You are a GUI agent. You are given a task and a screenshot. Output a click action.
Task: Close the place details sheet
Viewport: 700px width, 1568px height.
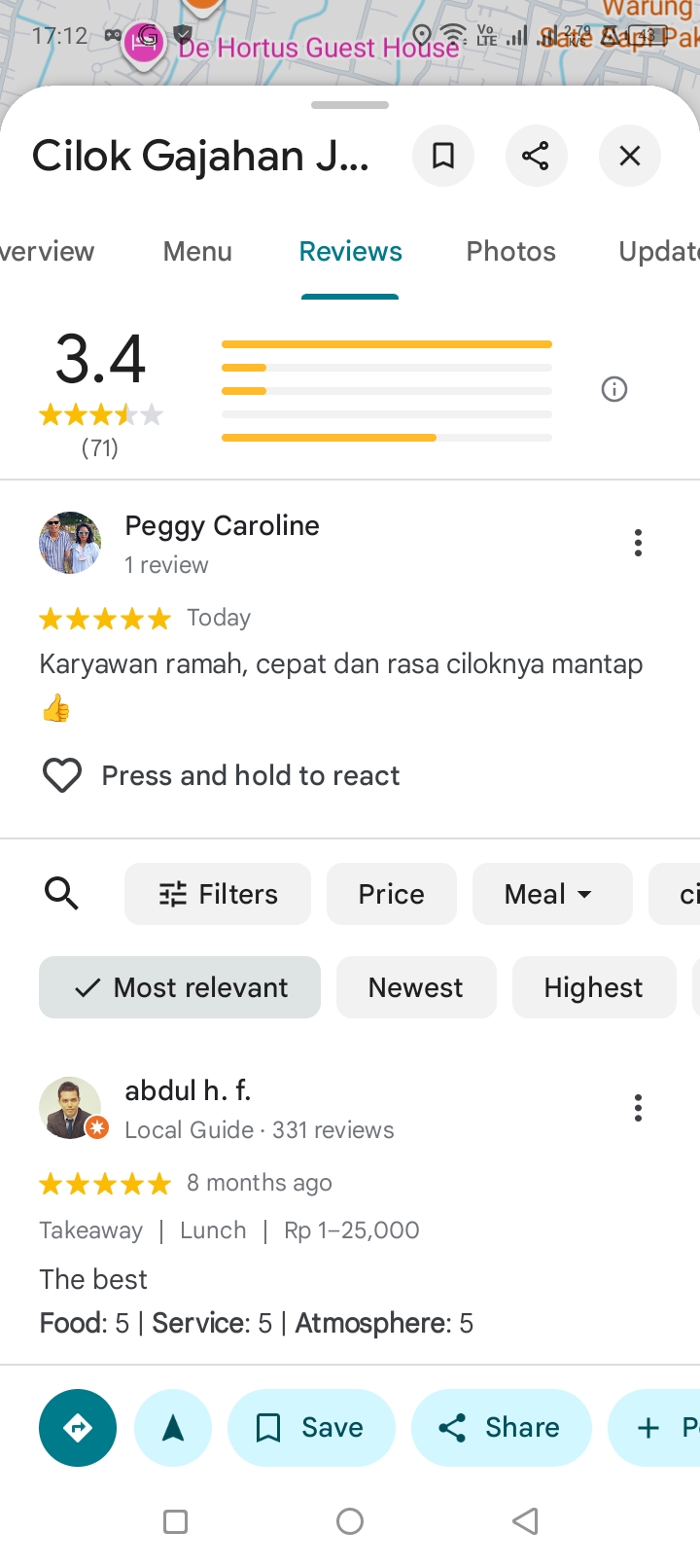click(630, 156)
